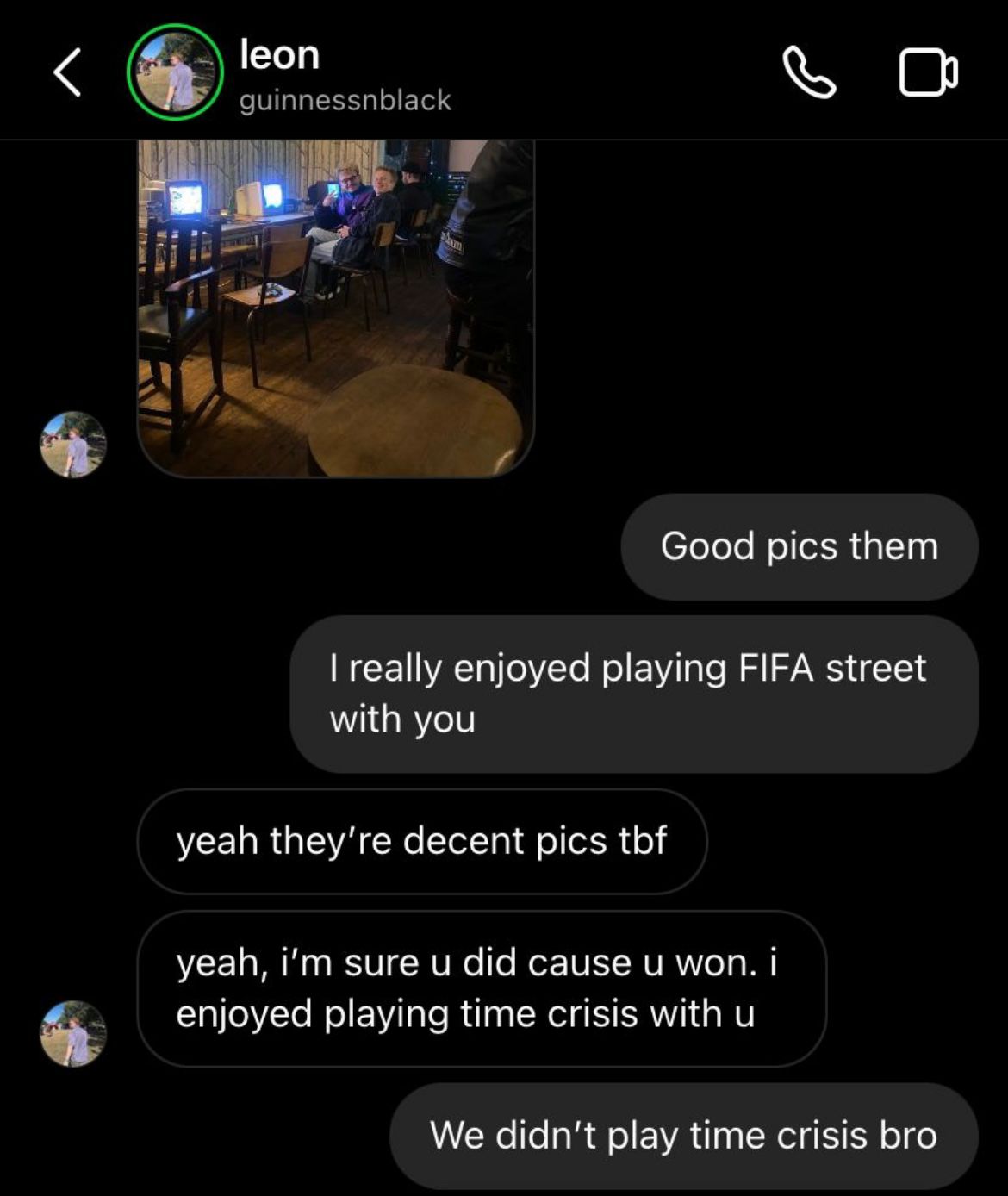
Task: Open leon's story from header avatar
Action: (x=175, y=72)
